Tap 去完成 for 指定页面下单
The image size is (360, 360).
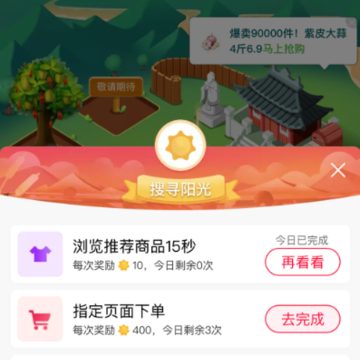(x=303, y=319)
